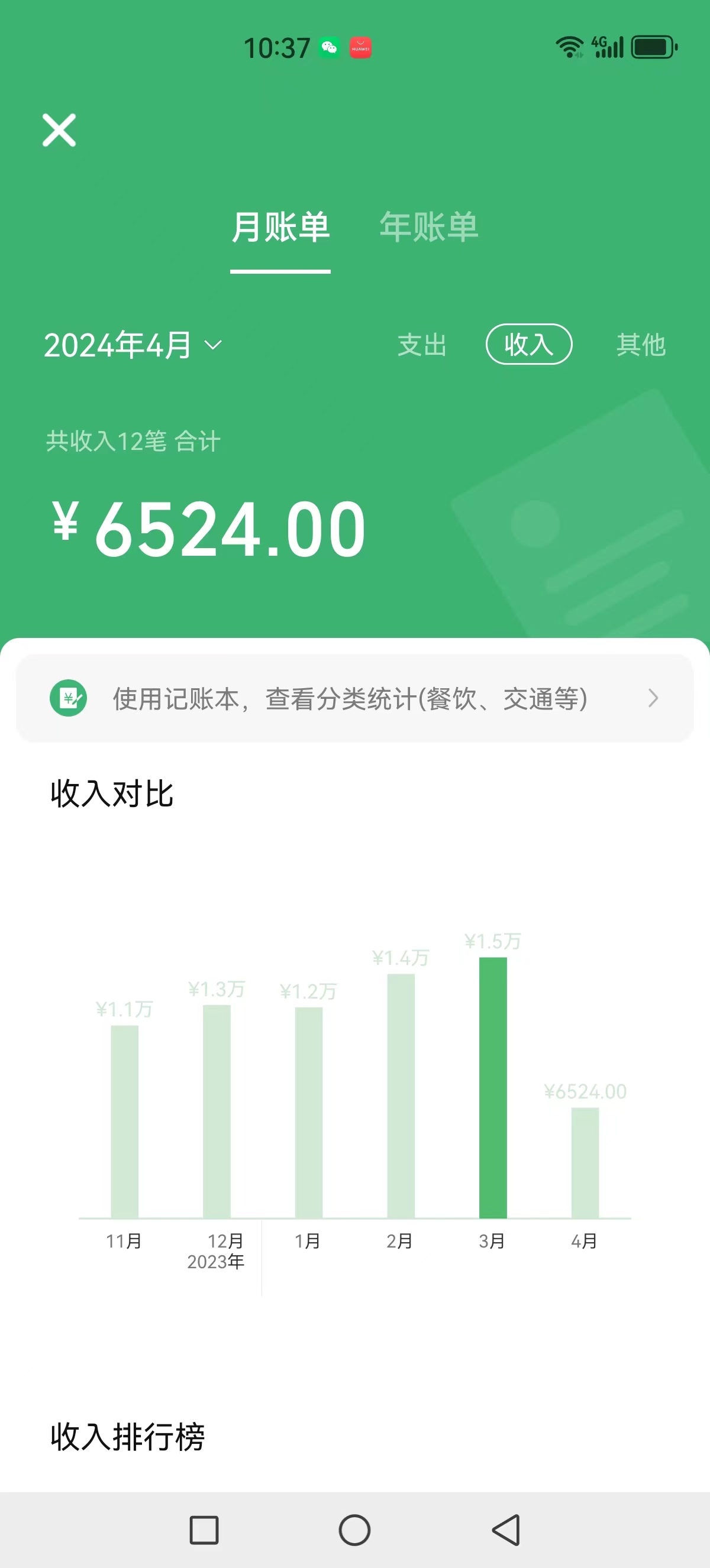
Task: Select the 11月 bar in the income chart
Action: pos(124,1121)
